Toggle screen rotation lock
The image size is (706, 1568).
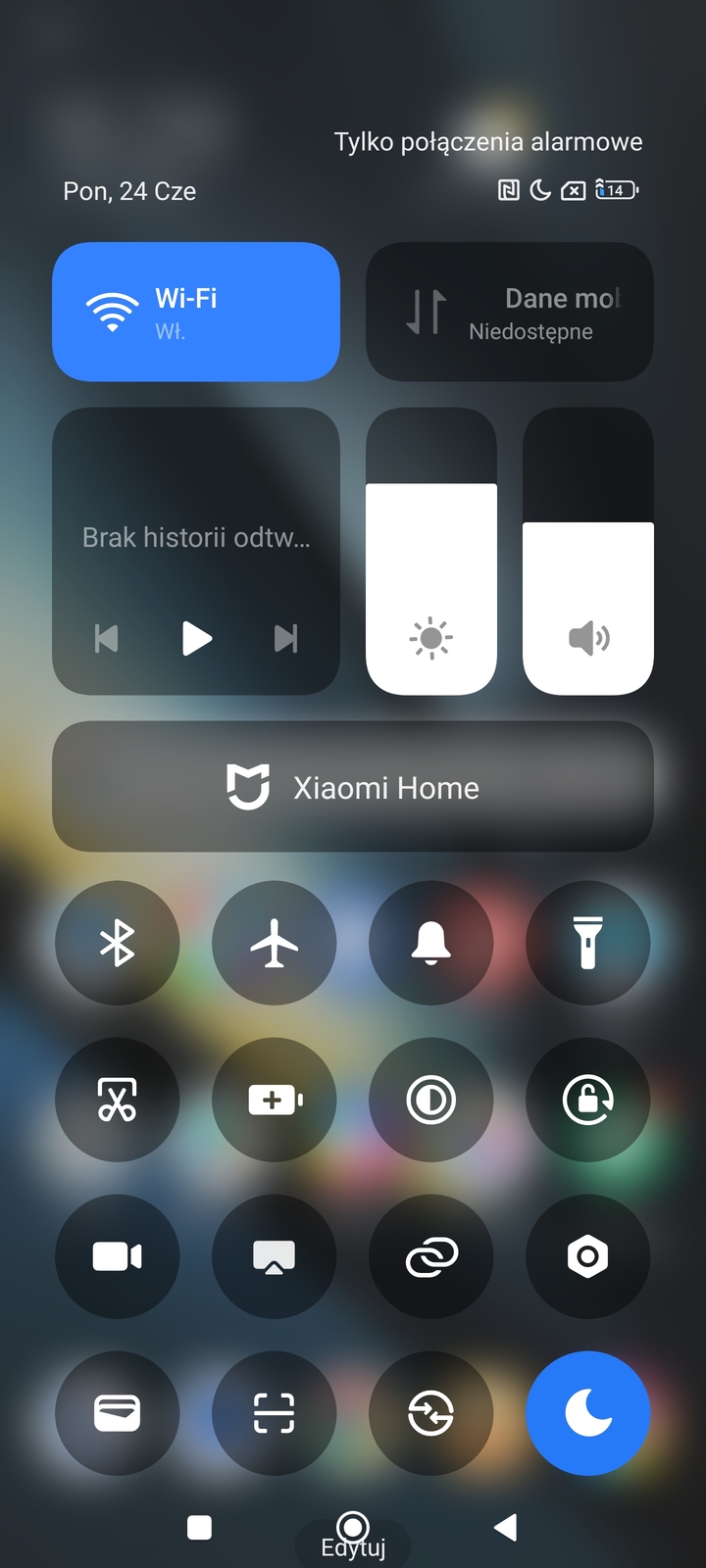click(x=587, y=1100)
